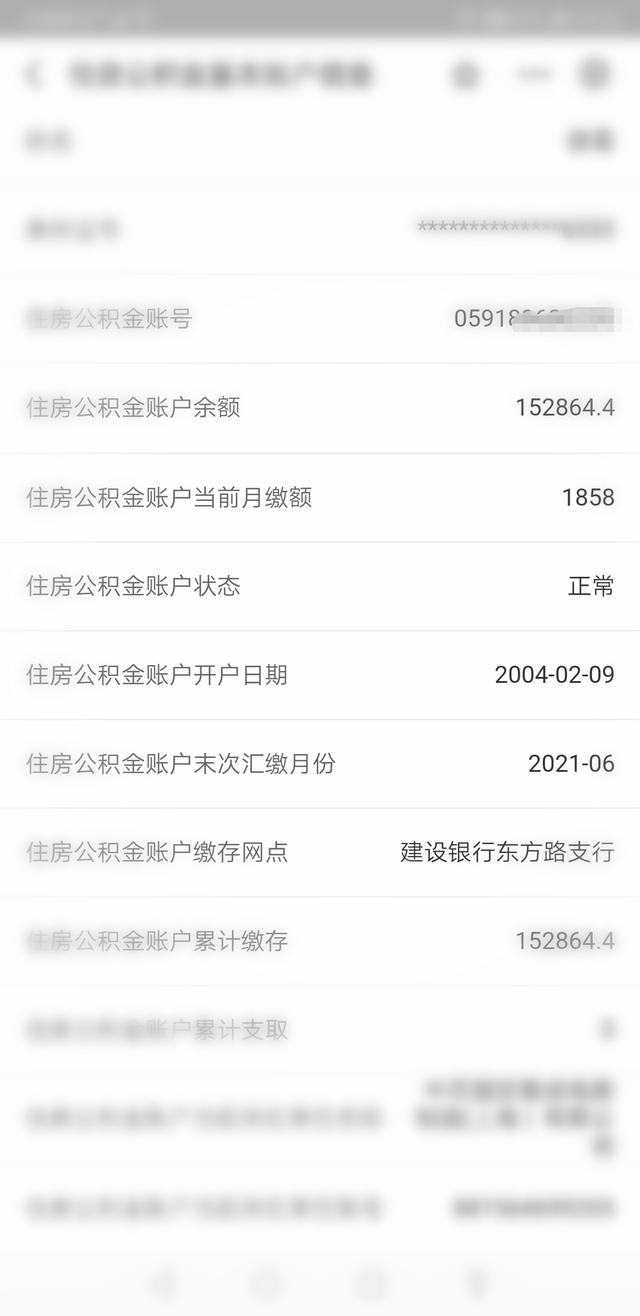Close the mini program with the circle icon
The height and width of the screenshot is (1316, 640).
point(594,75)
